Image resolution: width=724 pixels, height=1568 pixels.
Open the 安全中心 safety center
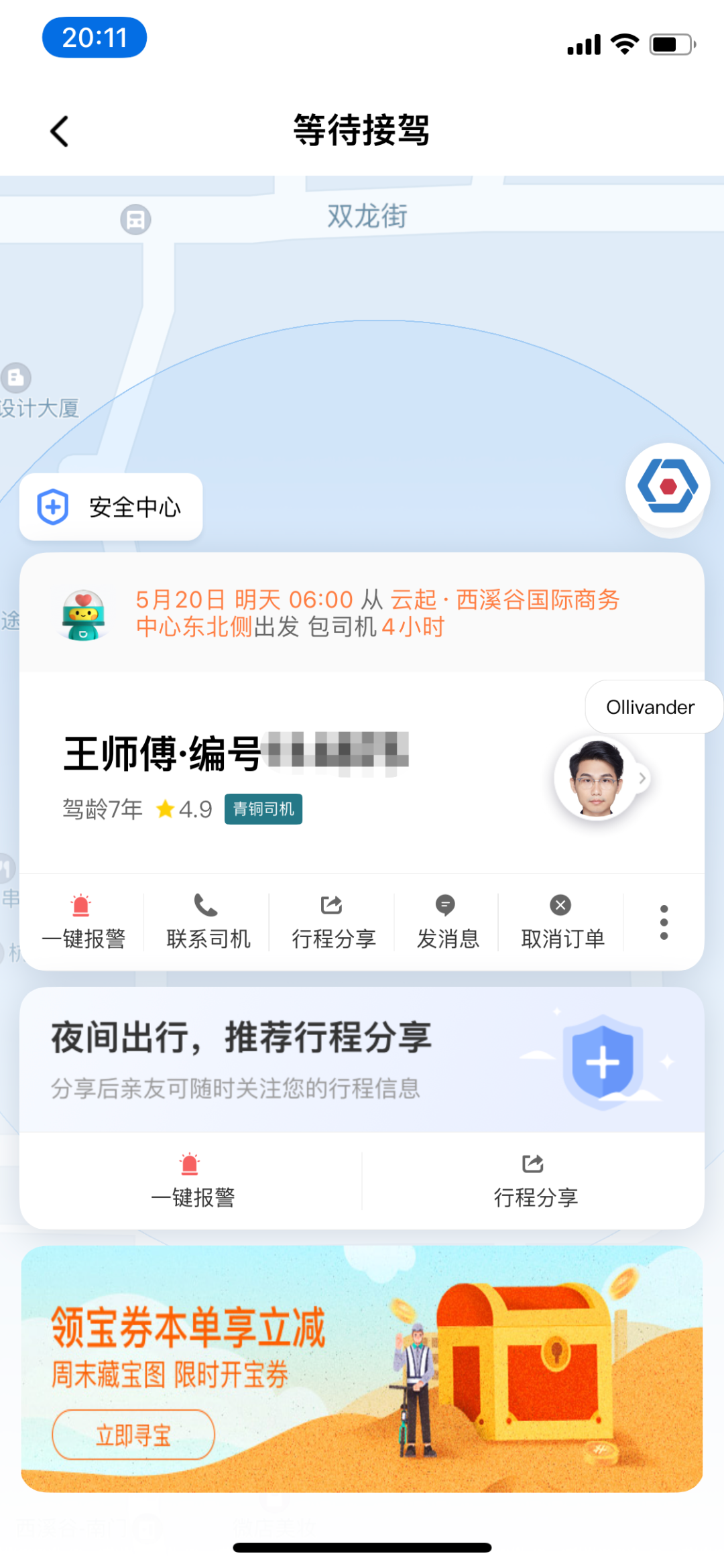(x=111, y=507)
